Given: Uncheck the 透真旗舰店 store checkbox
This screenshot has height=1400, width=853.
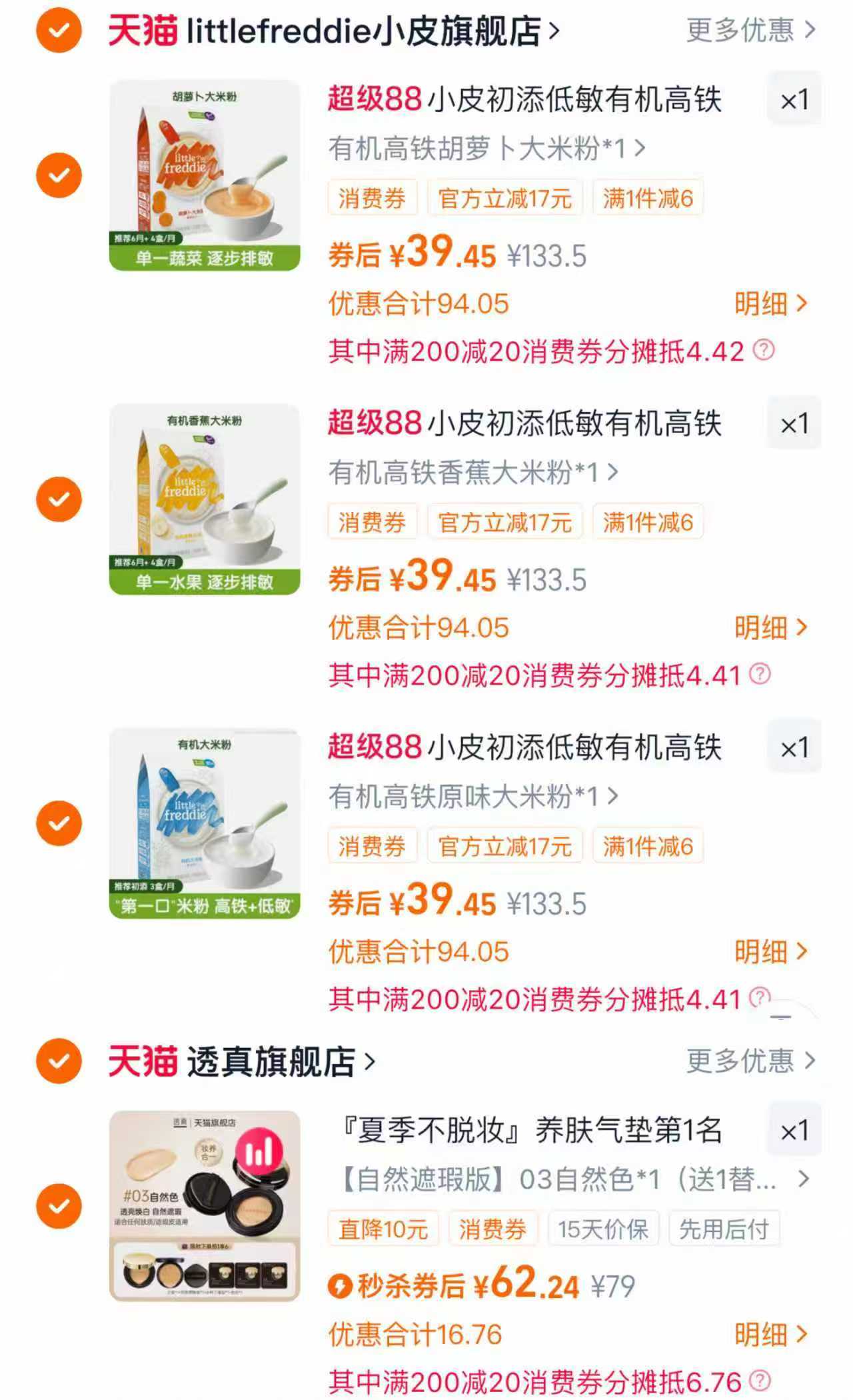Looking at the screenshot, I should pos(59,1061).
